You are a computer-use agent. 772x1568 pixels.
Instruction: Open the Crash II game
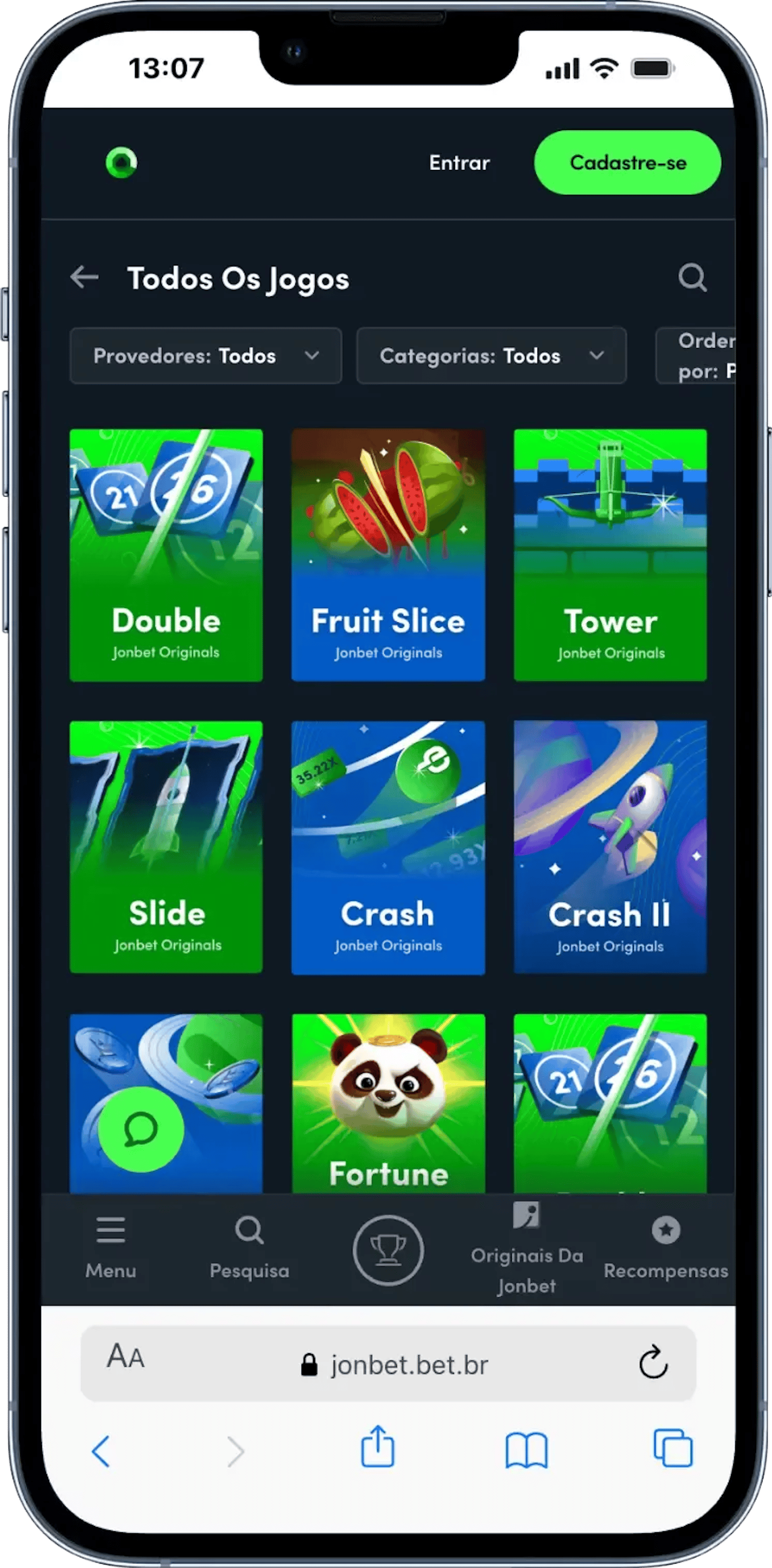pyautogui.click(x=610, y=846)
